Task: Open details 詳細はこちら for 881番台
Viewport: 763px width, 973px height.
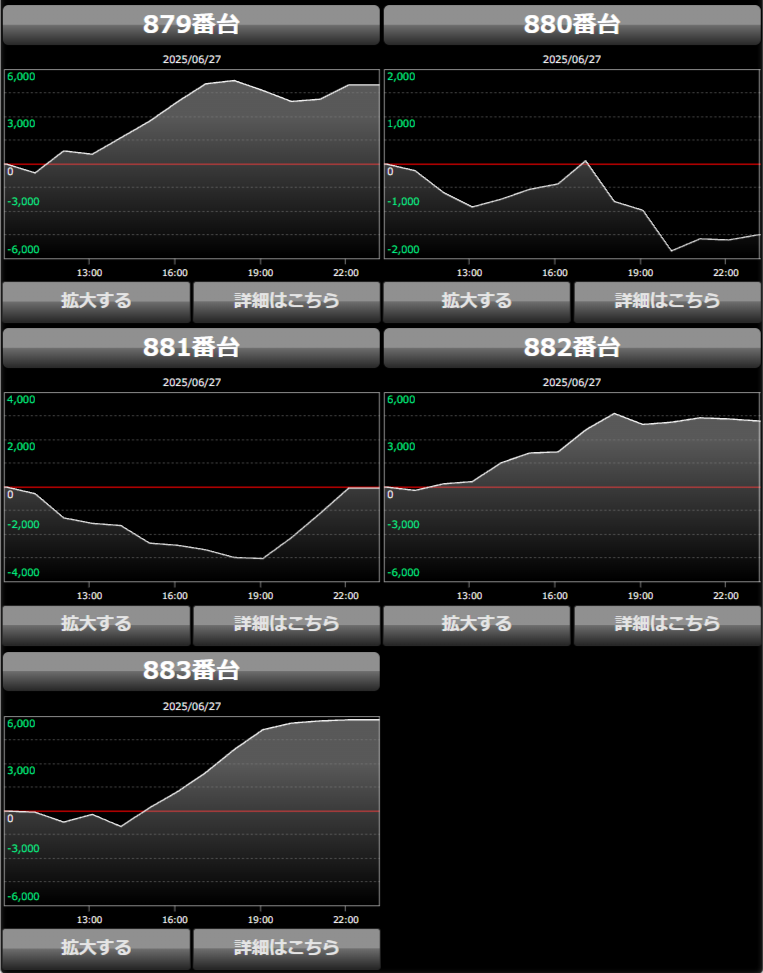Action: [286, 624]
